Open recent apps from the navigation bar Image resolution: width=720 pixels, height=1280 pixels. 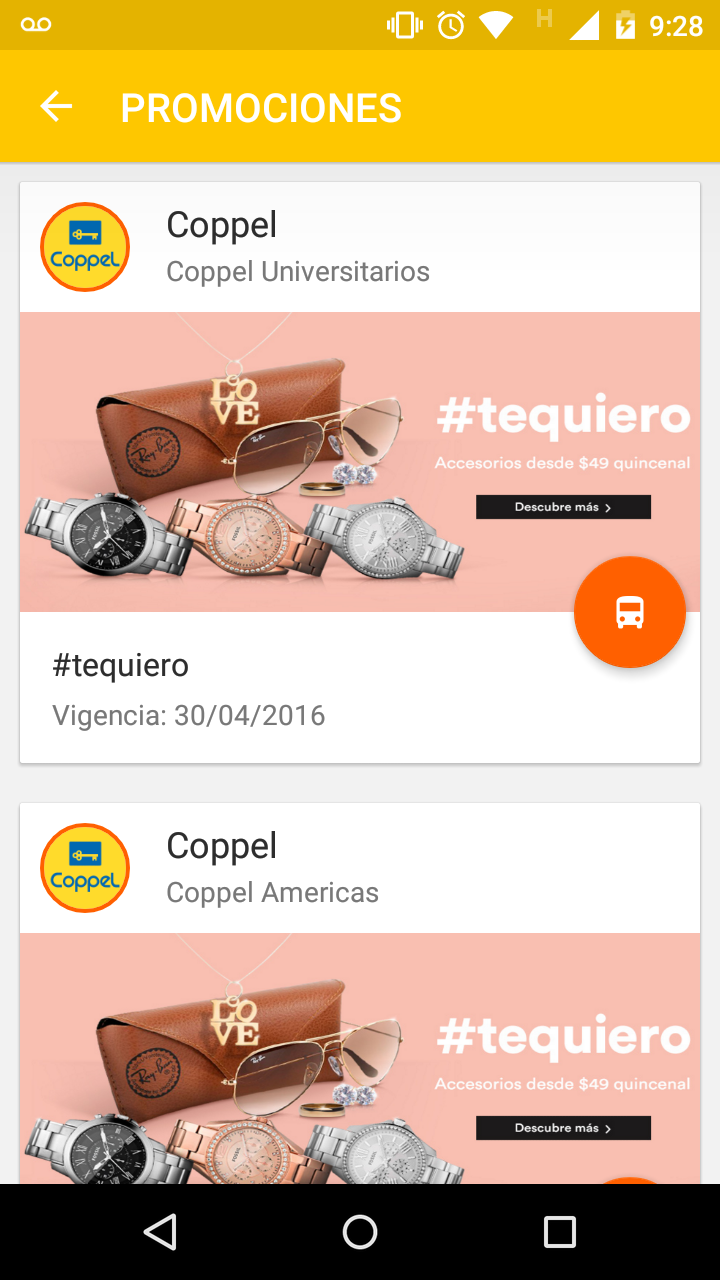pos(559,1232)
